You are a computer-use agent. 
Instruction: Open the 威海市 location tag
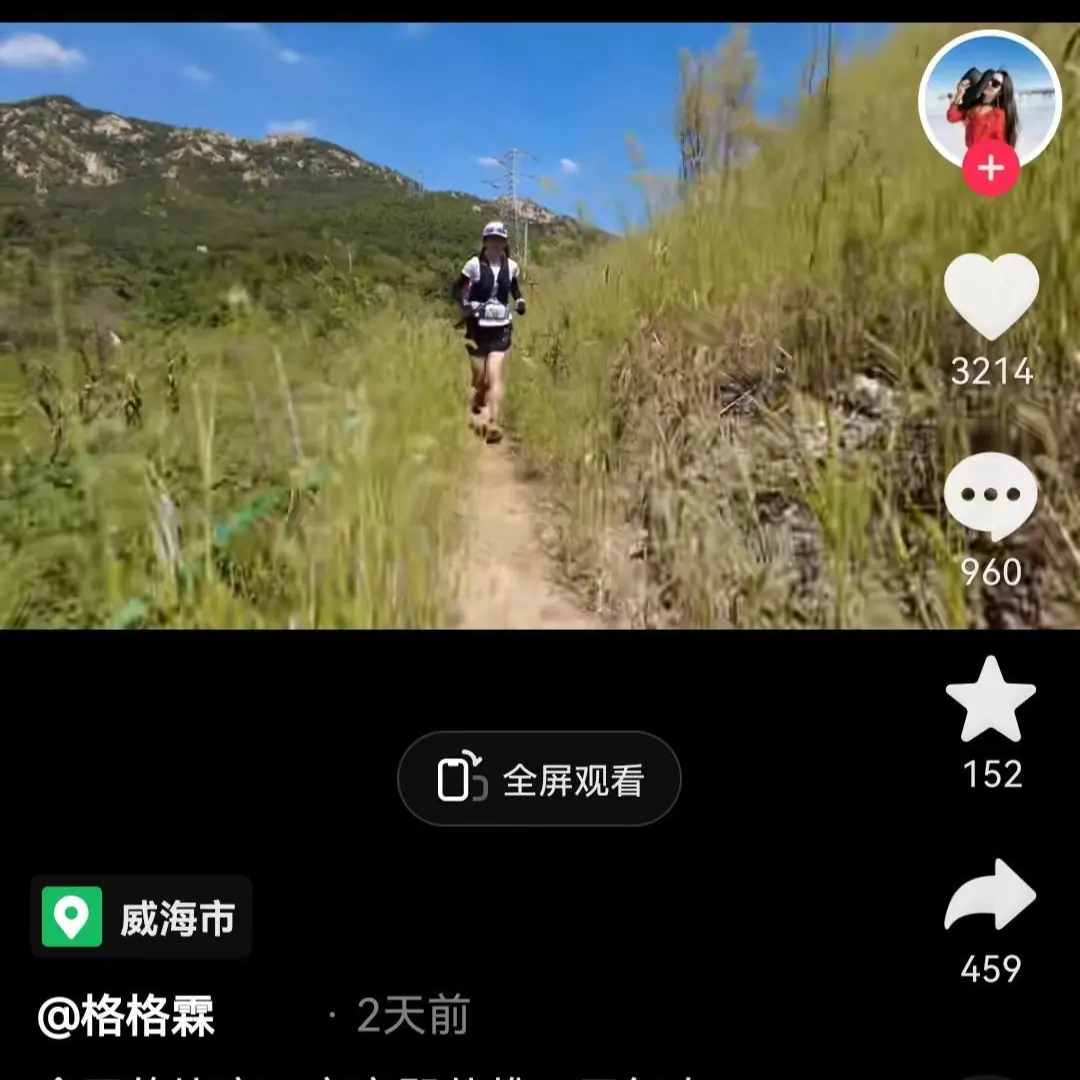[142, 917]
